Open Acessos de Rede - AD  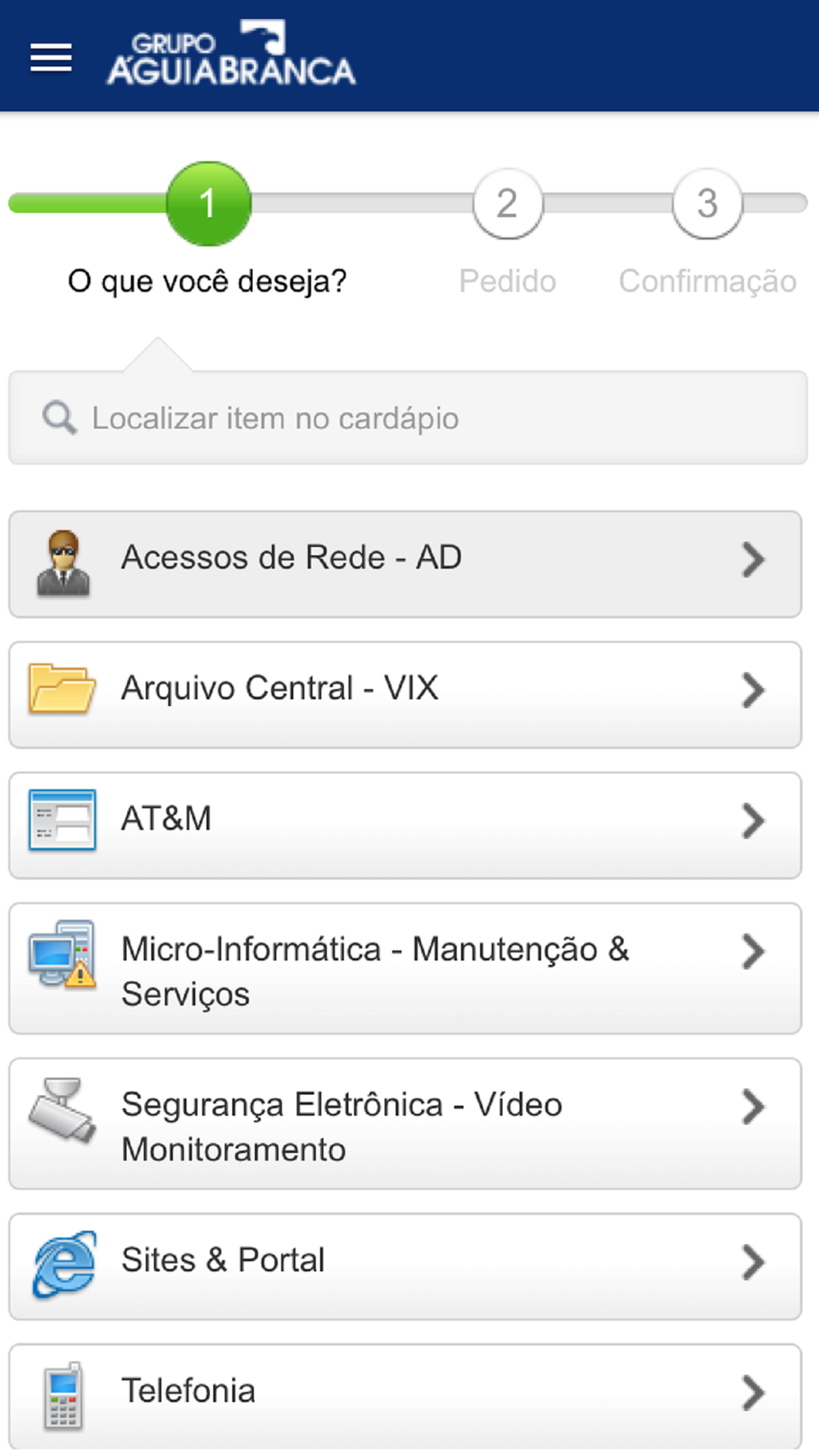pyautogui.click(x=405, y=564)
